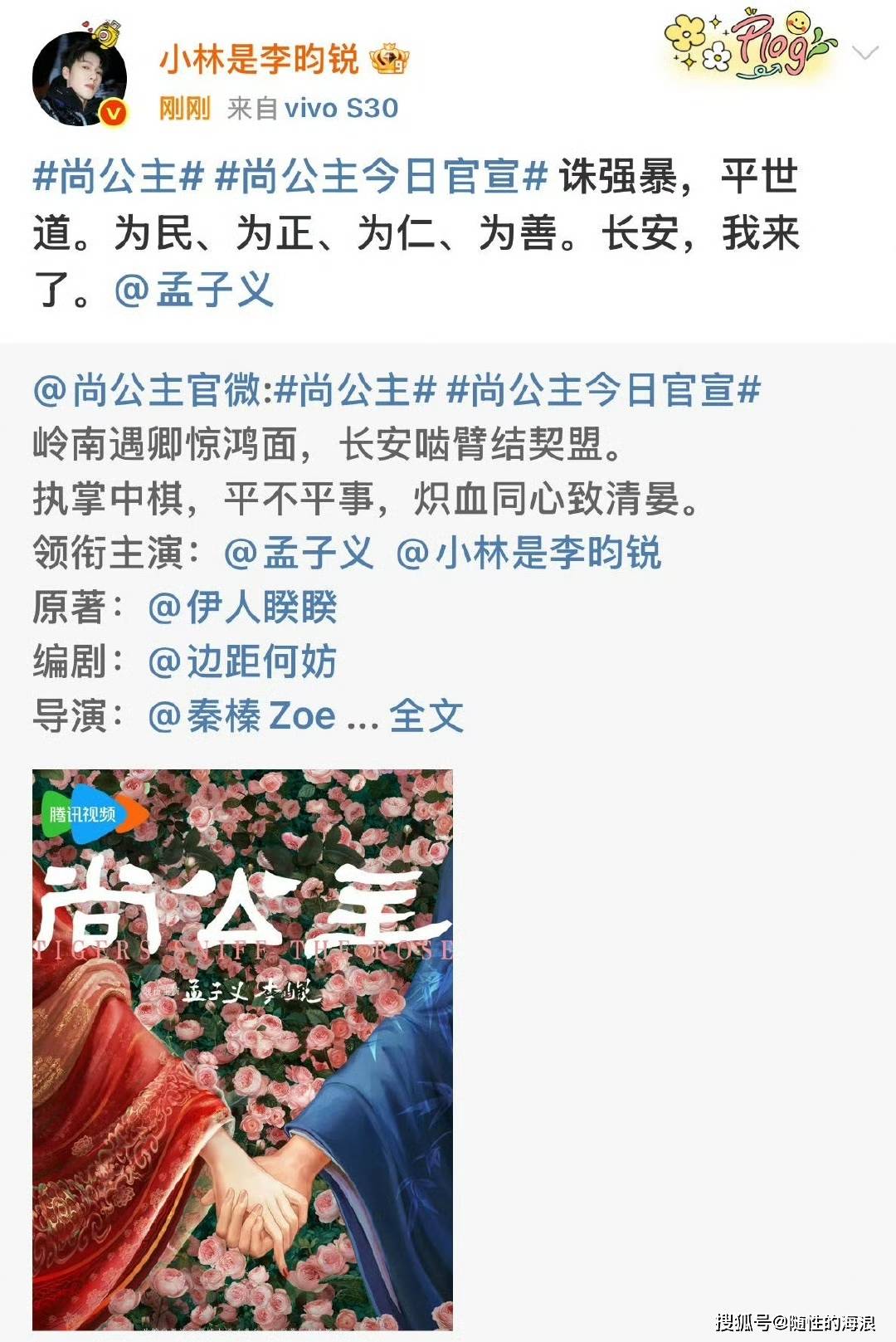Open the @小林是李昀锐 mention in the repost
The image size is (896, 1342).
point(528,553)
